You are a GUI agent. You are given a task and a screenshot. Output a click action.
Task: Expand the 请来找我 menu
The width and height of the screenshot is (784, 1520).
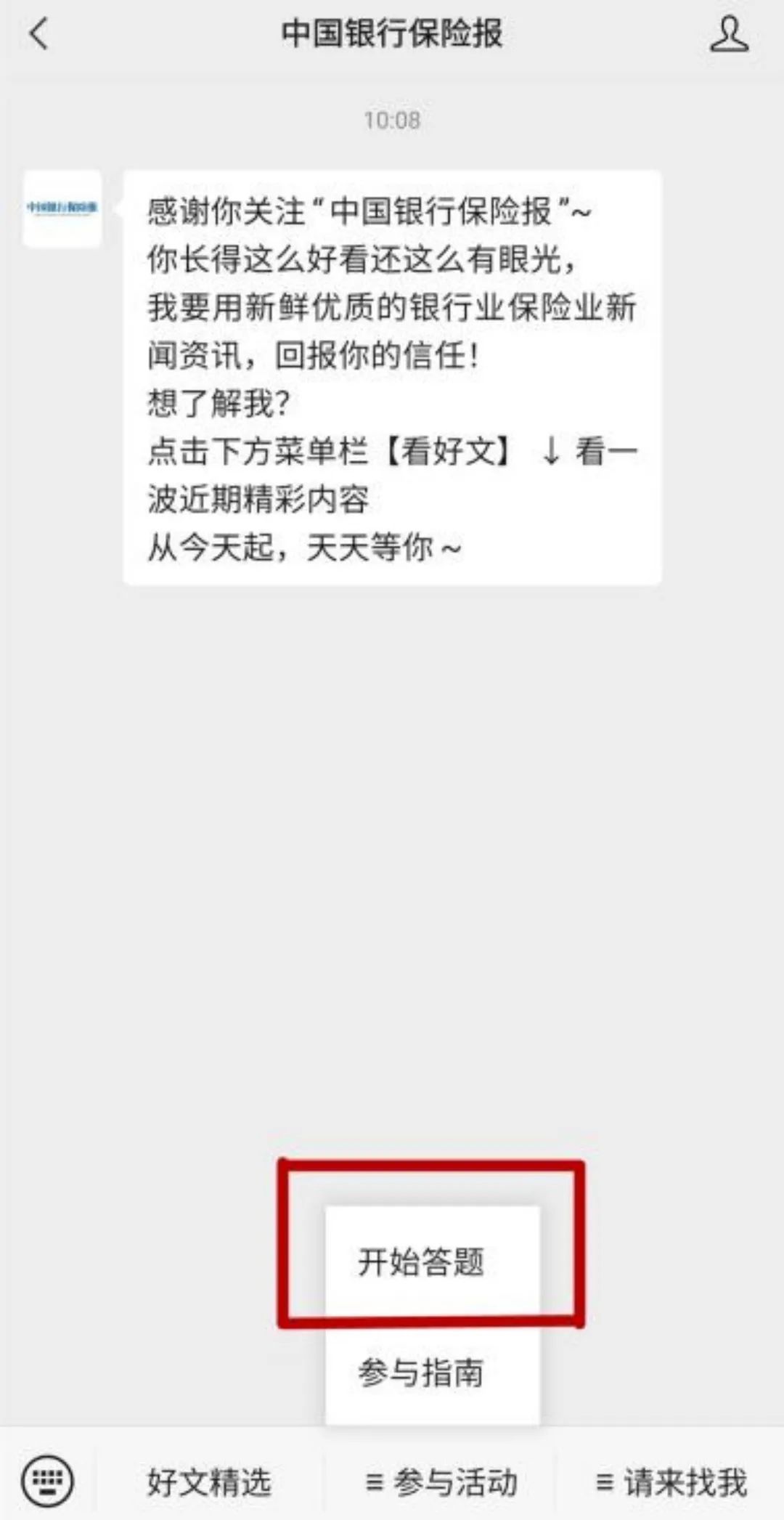click(x=671, y=1482)
